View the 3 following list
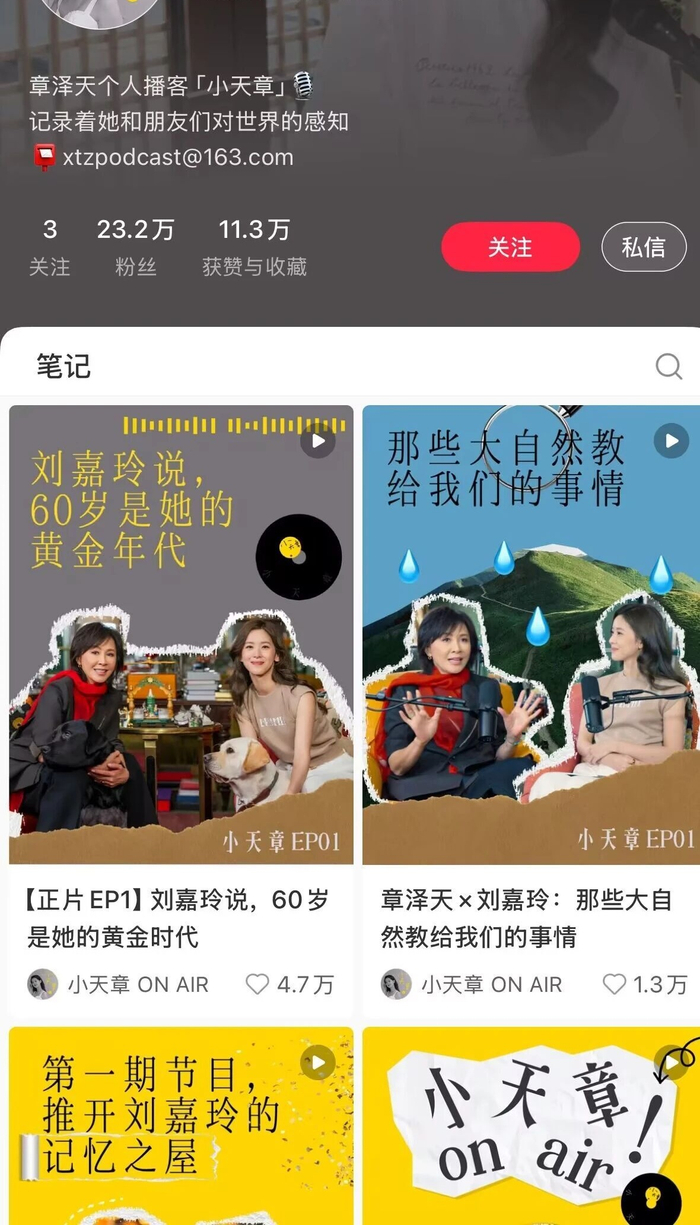 pyautogui.click(x=49, y=247)
